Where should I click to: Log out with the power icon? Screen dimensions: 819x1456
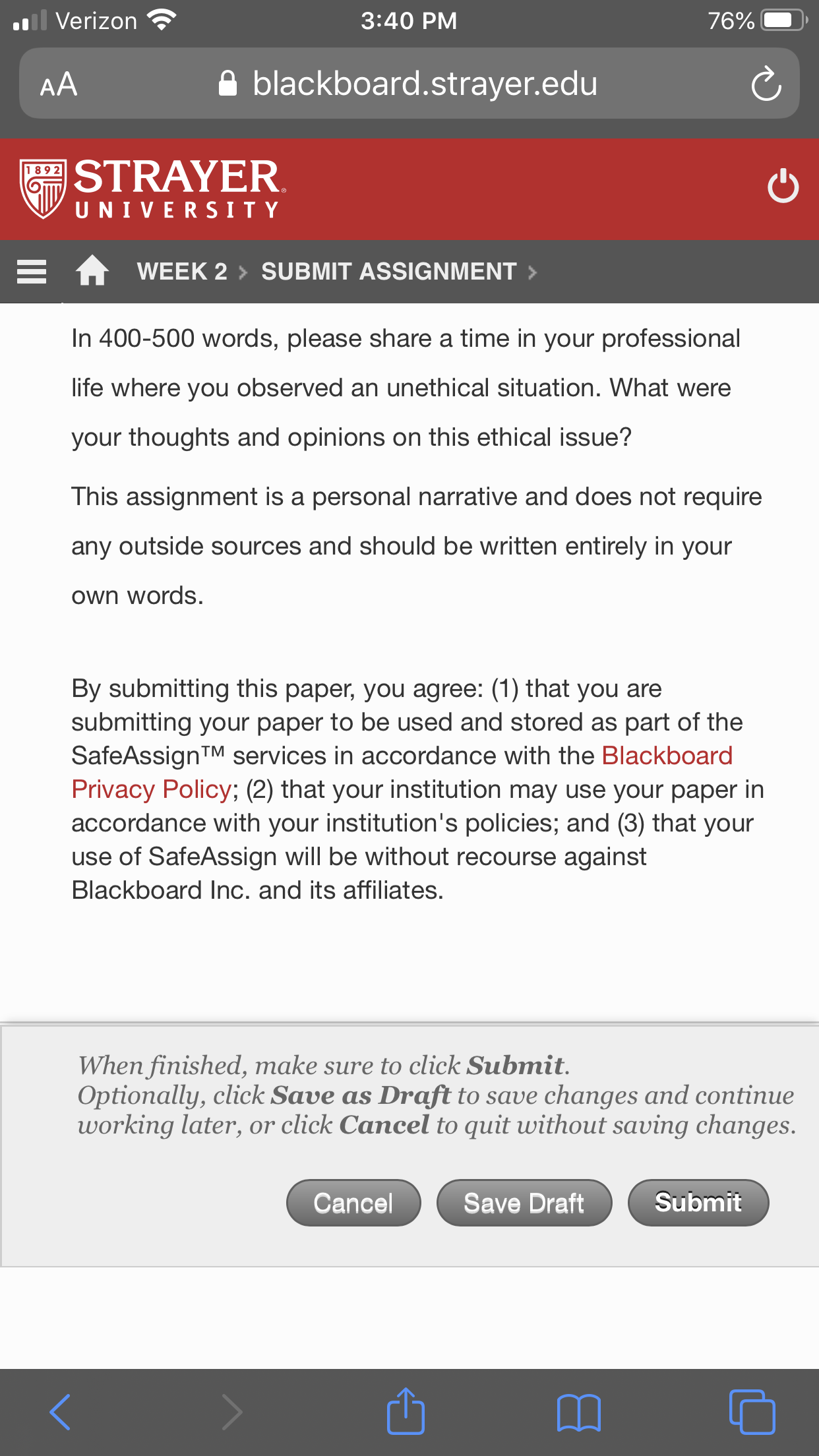783,186
